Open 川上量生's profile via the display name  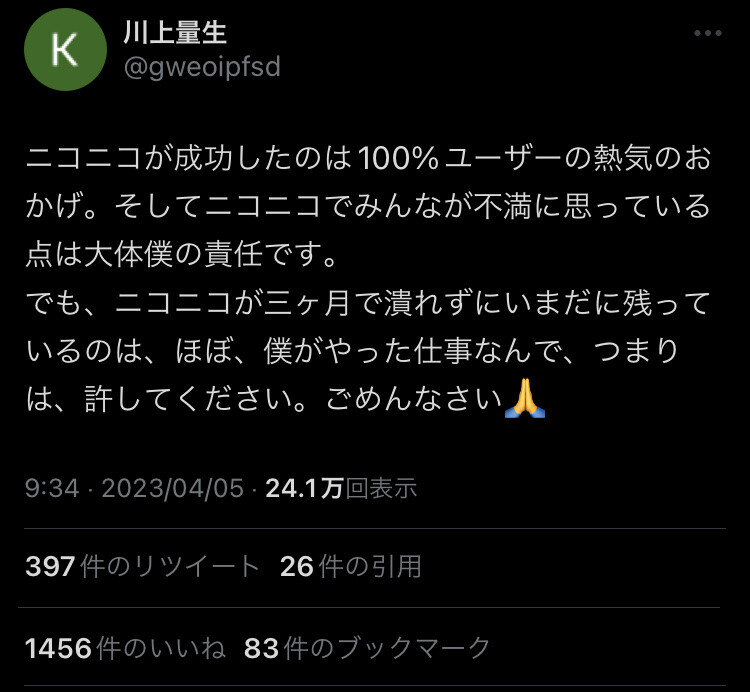[x=175, y=33]
